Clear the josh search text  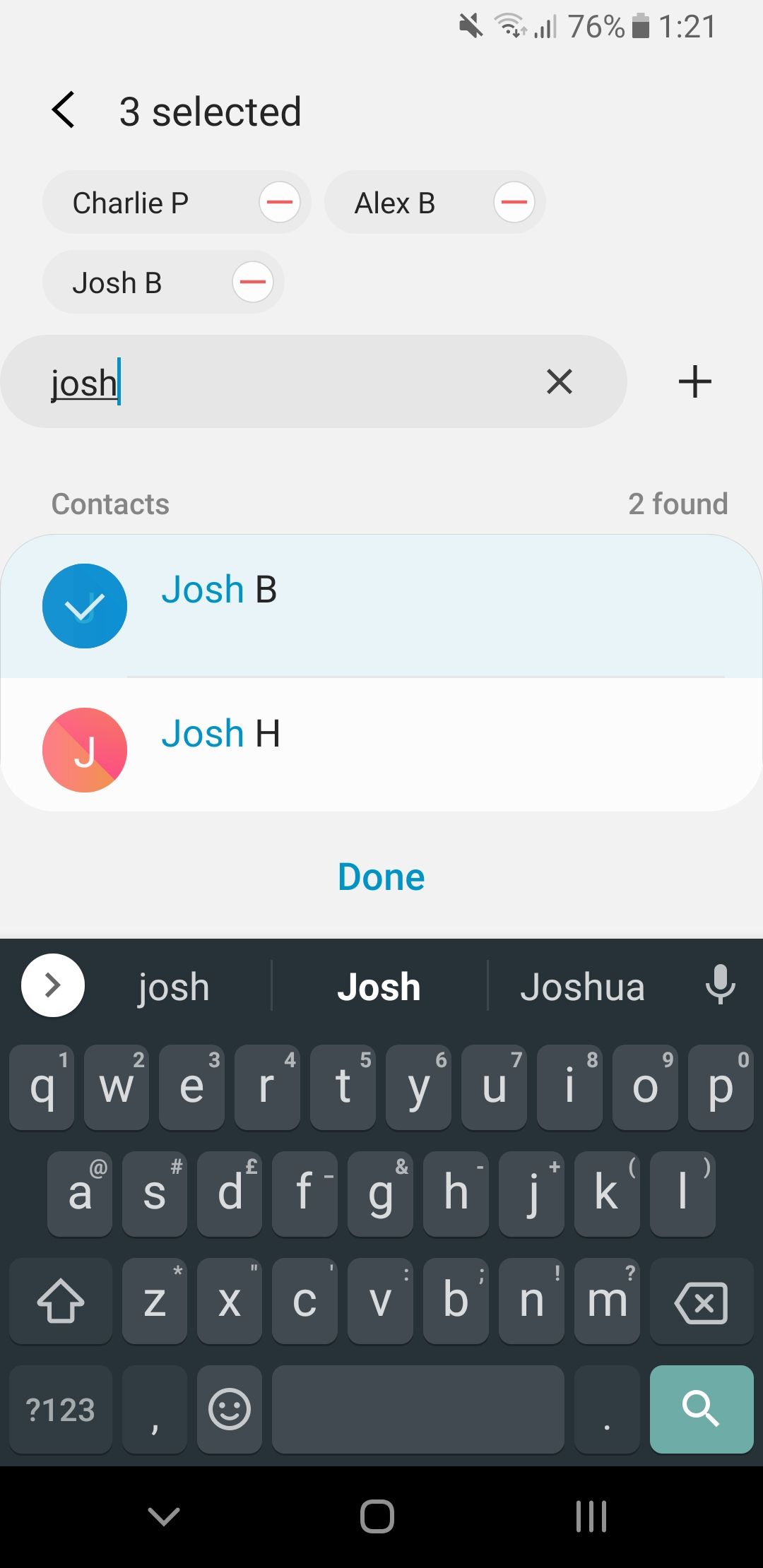(x=559, y=382)
